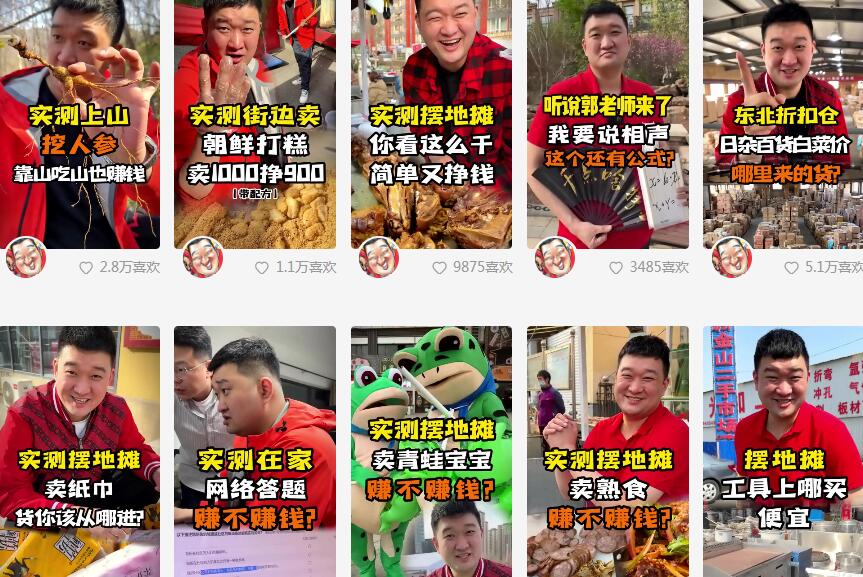Play the 实测在家网络答题 video
The width and height of the screenshot is (863, 577).
click(x=255, y=450)
